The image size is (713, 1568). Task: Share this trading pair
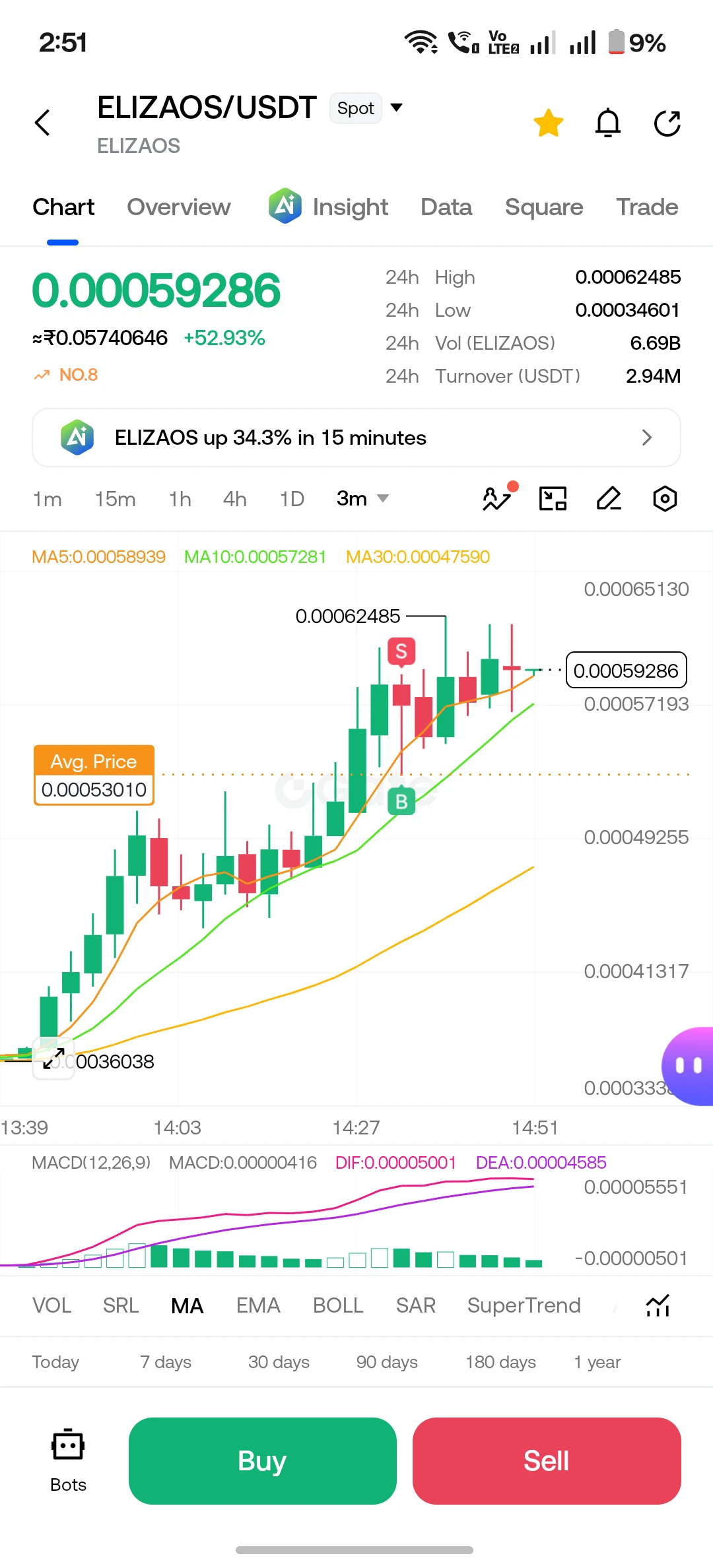tap(667, 123)
